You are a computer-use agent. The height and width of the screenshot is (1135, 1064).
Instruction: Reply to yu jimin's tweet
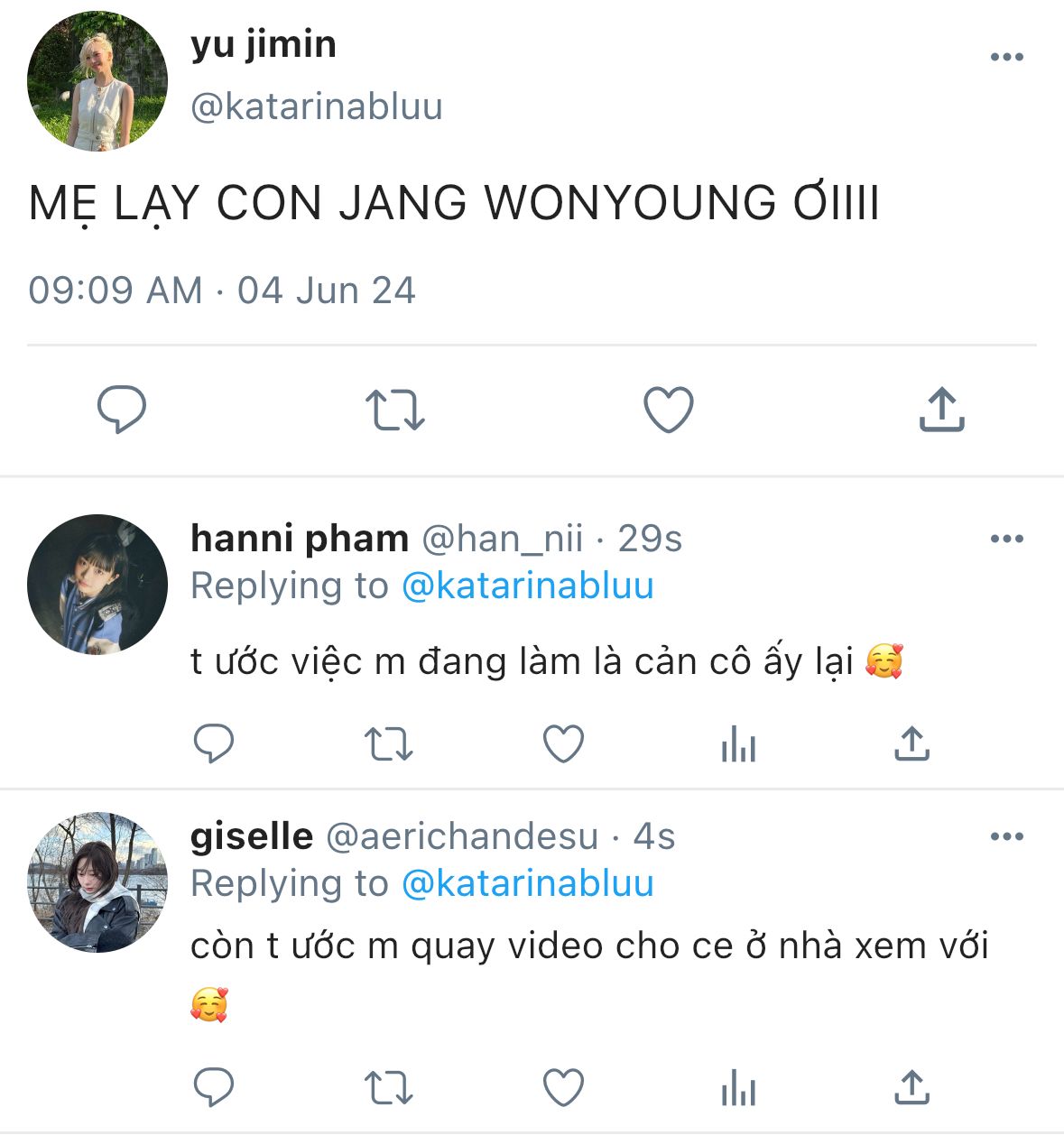[122, 410]
